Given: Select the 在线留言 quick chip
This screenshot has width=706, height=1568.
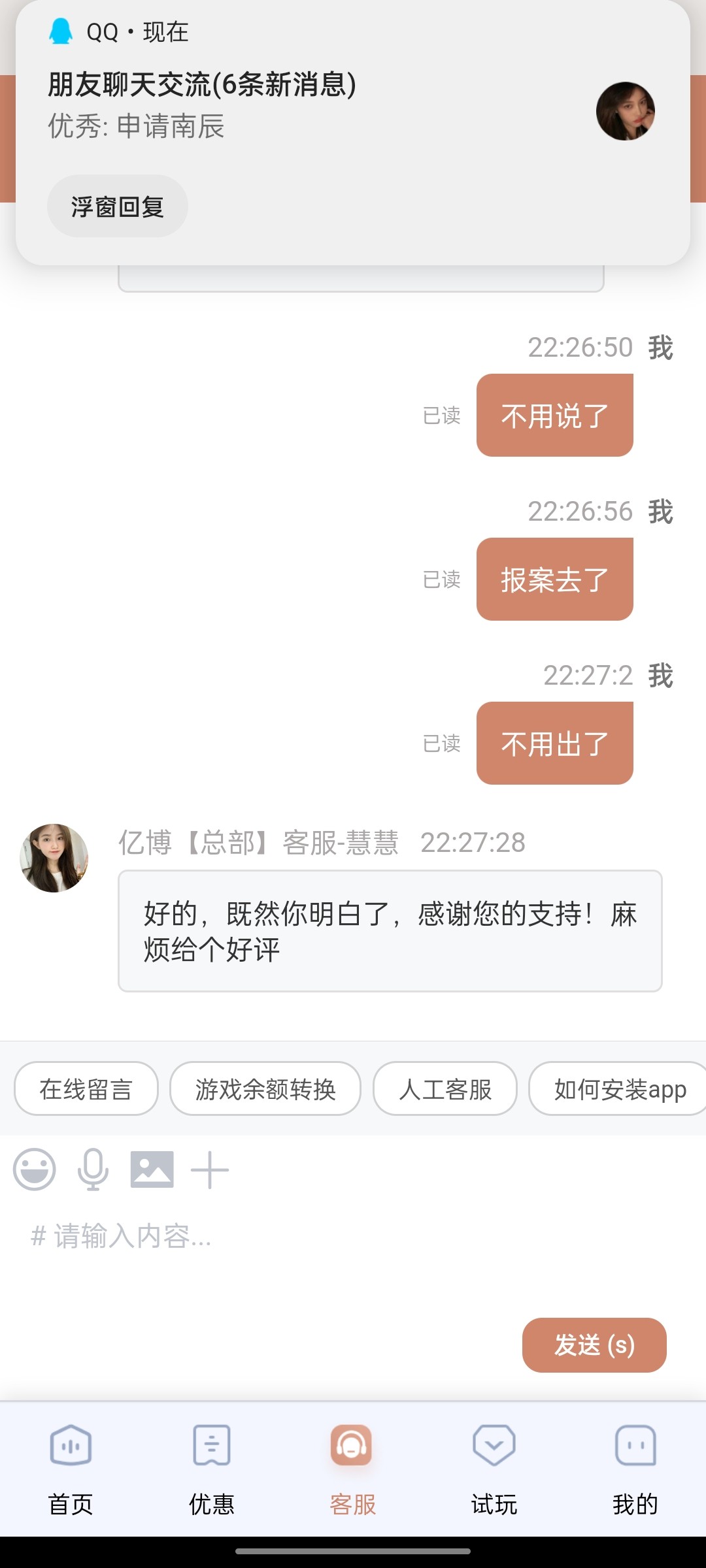Looking at the screenshot, I should pos(86,1089).
